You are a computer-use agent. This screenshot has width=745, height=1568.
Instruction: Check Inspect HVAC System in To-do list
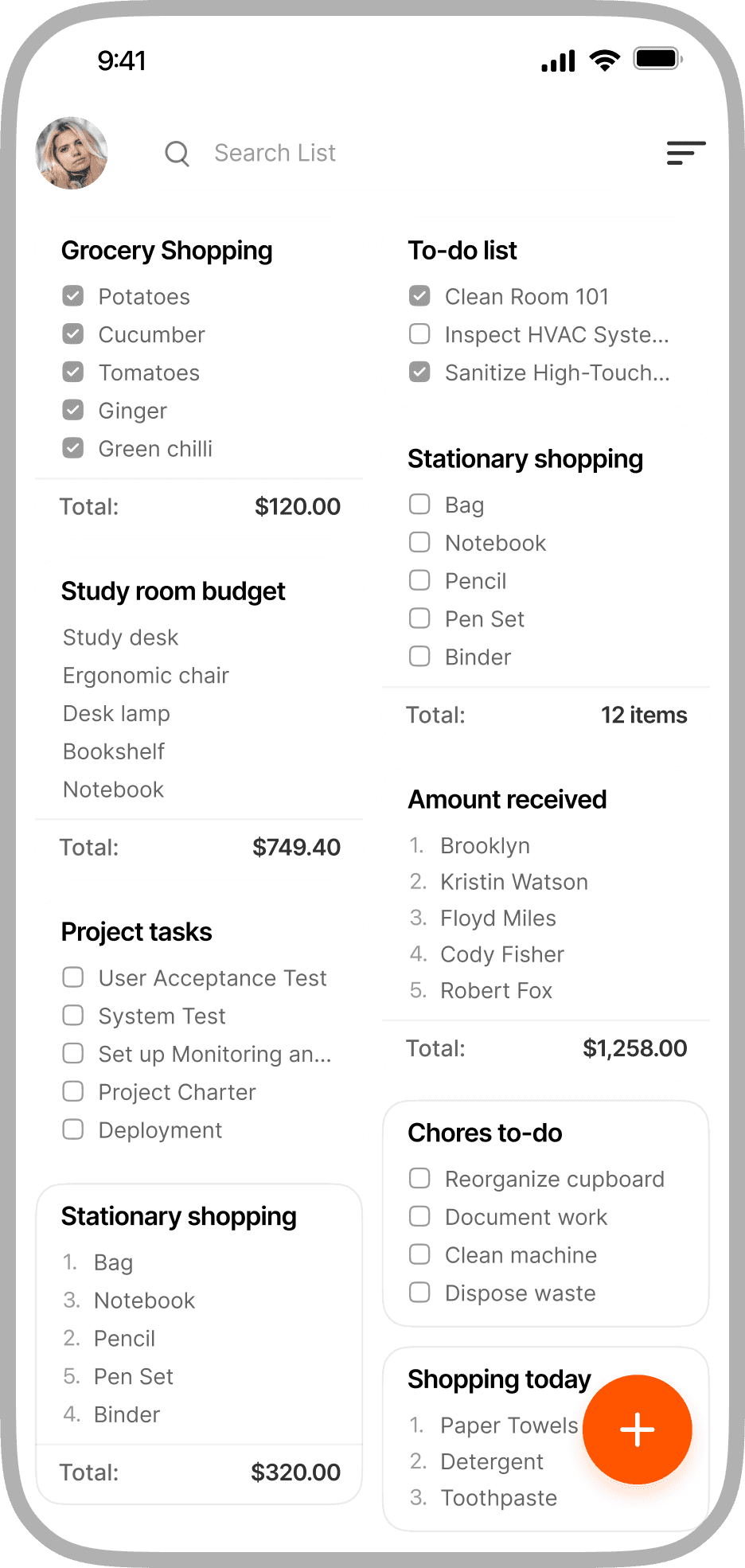click(419, 334)
